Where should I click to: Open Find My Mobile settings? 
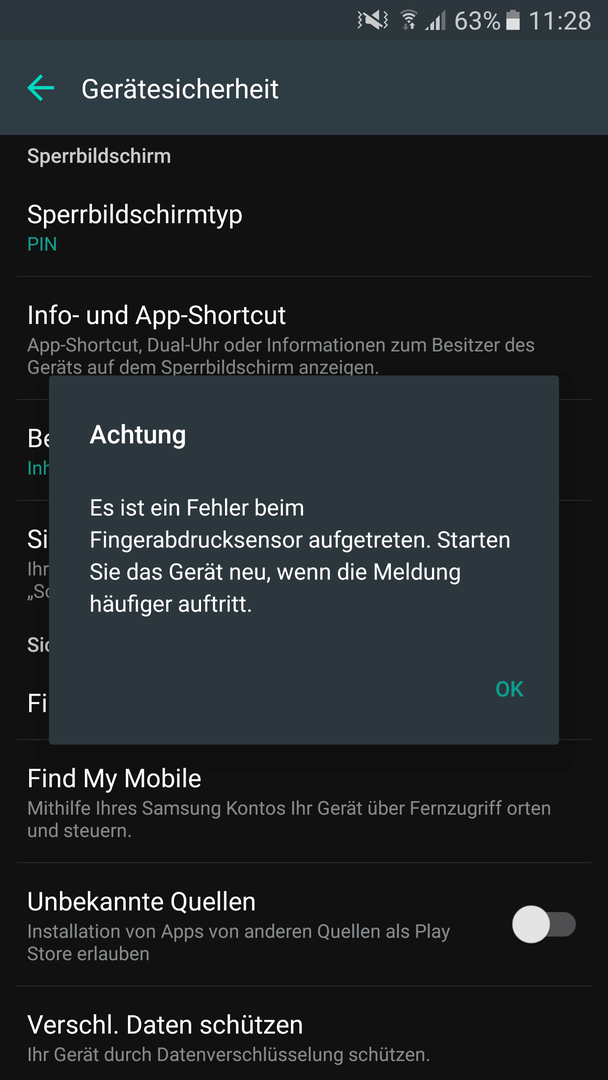click(304, 801)
